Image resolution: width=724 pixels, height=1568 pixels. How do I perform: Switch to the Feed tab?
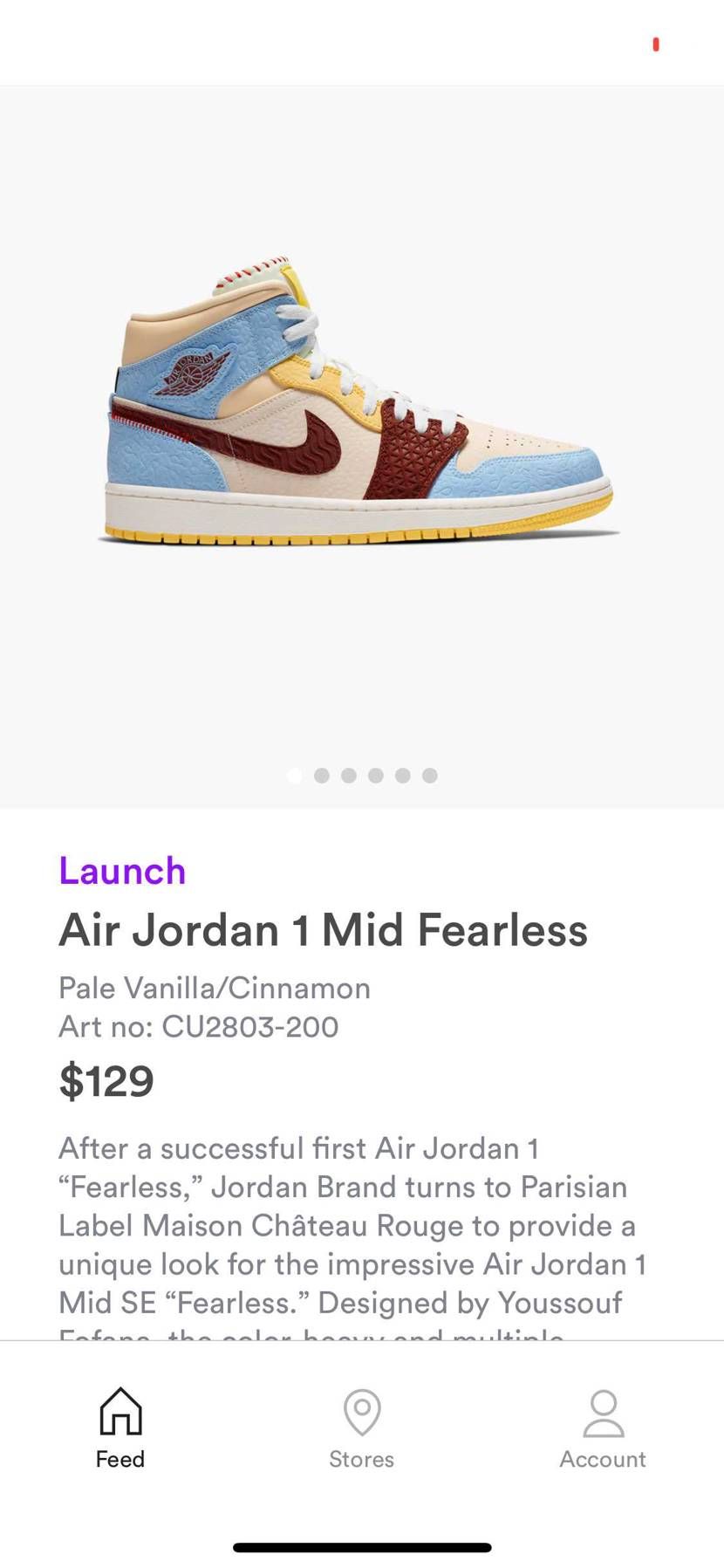tap(120, 1429)
